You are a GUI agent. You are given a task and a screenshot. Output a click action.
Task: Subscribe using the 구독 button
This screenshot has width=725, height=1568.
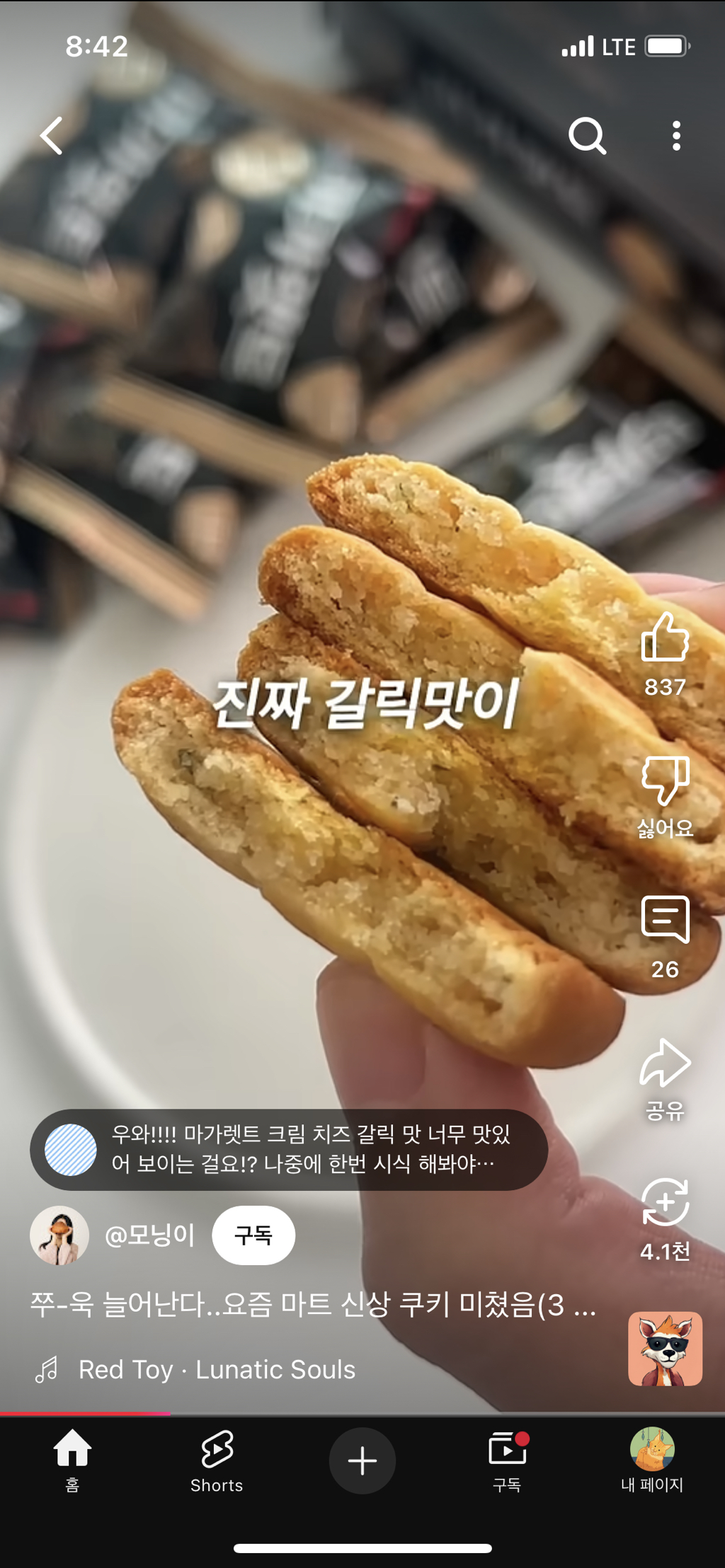coord(253,1234)
